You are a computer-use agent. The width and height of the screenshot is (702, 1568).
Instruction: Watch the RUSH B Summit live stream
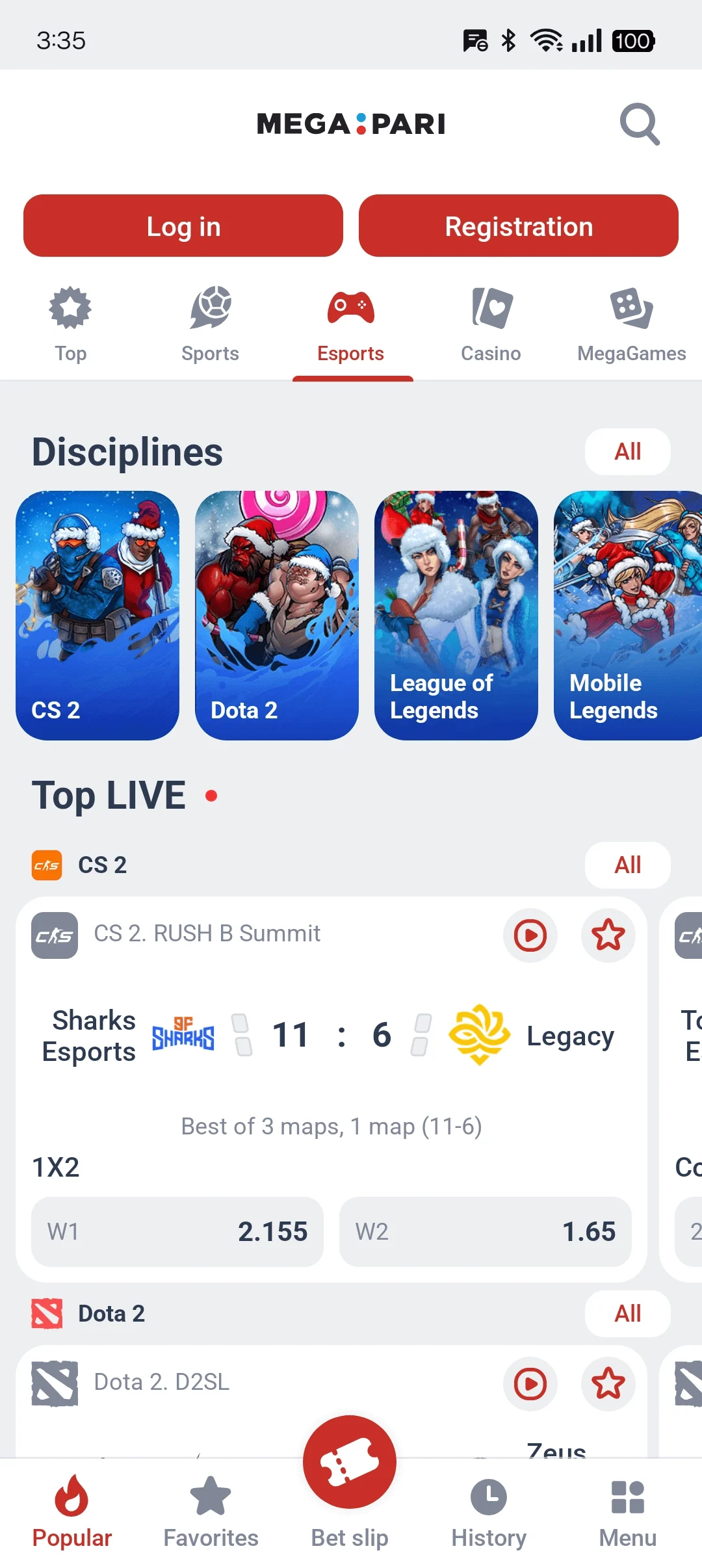coord(530,935)
